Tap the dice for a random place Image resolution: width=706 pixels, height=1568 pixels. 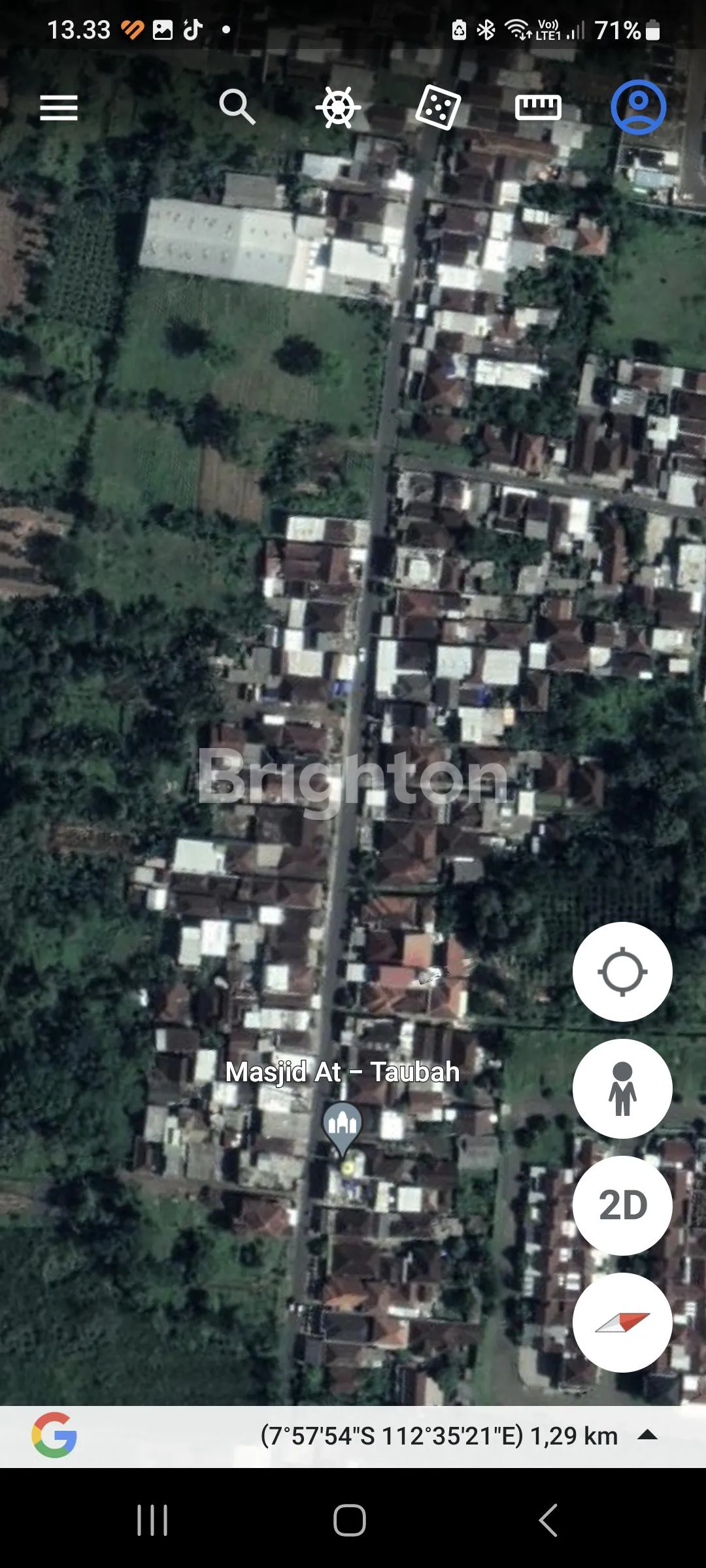click(x=439, y=107)
